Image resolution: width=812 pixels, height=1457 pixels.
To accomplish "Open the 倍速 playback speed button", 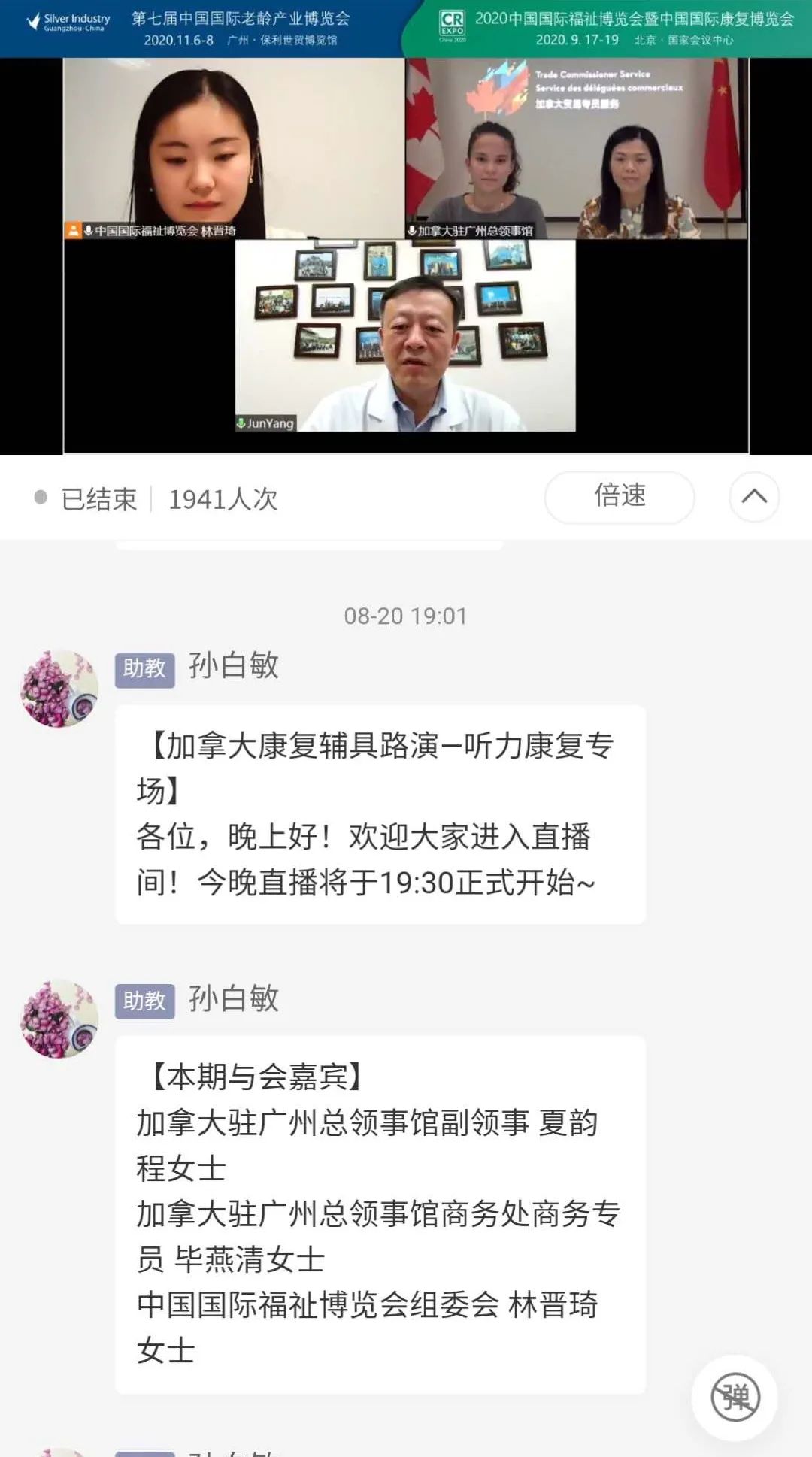I will point(620,497).
